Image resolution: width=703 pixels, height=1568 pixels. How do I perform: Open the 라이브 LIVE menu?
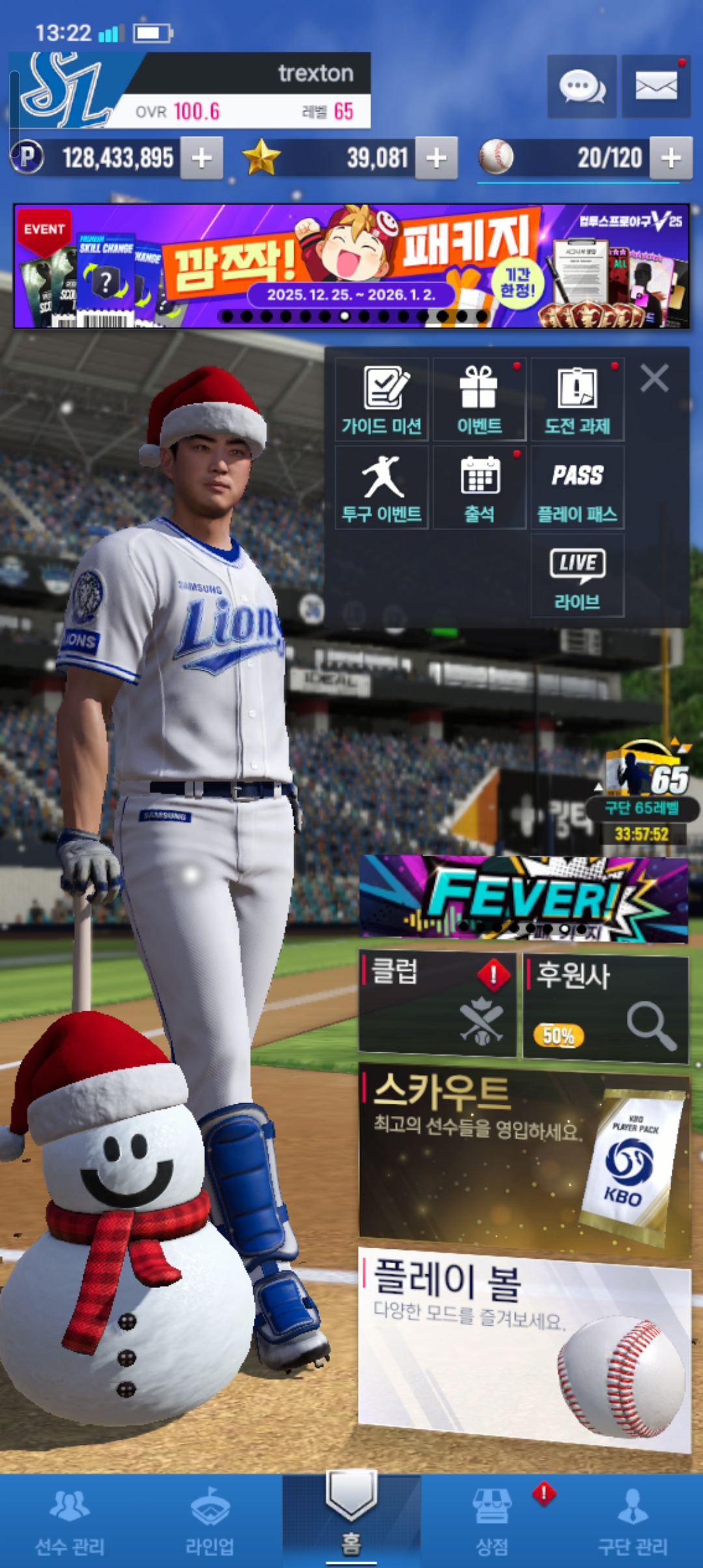(x=577, y=576)
